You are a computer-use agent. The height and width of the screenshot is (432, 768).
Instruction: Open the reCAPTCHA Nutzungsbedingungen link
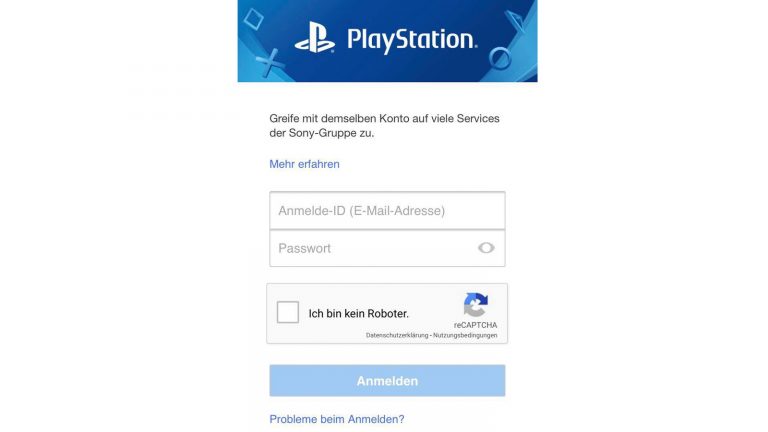pos(465,335)
